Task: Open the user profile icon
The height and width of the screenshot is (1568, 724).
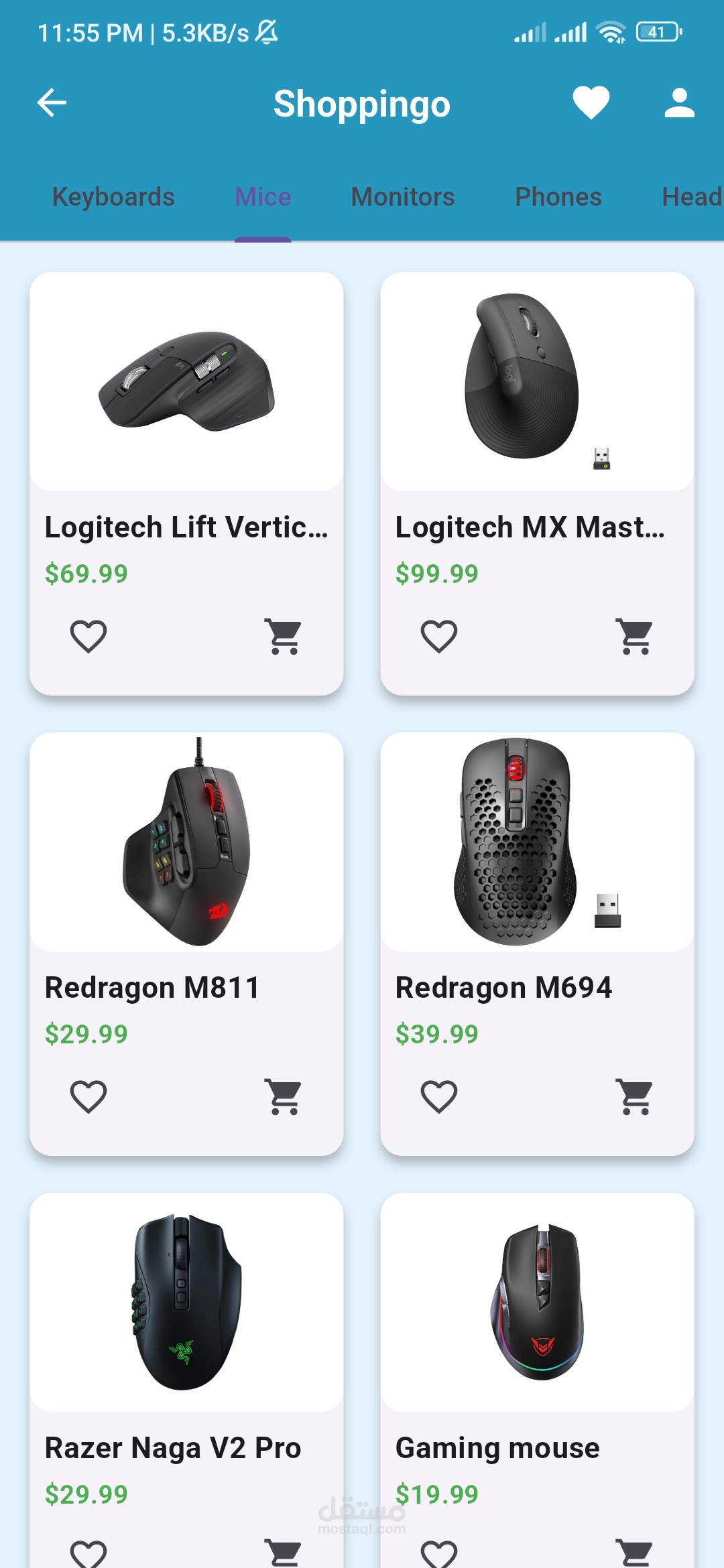Action: pos(679,103)
